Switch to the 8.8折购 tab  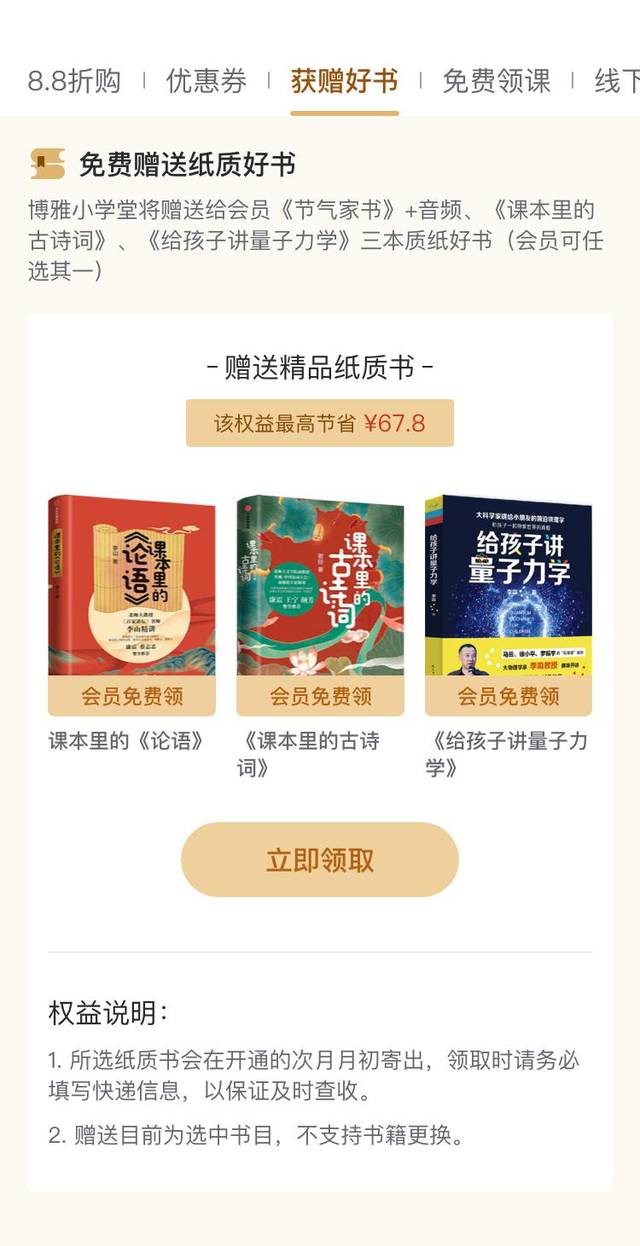(74, 81)
